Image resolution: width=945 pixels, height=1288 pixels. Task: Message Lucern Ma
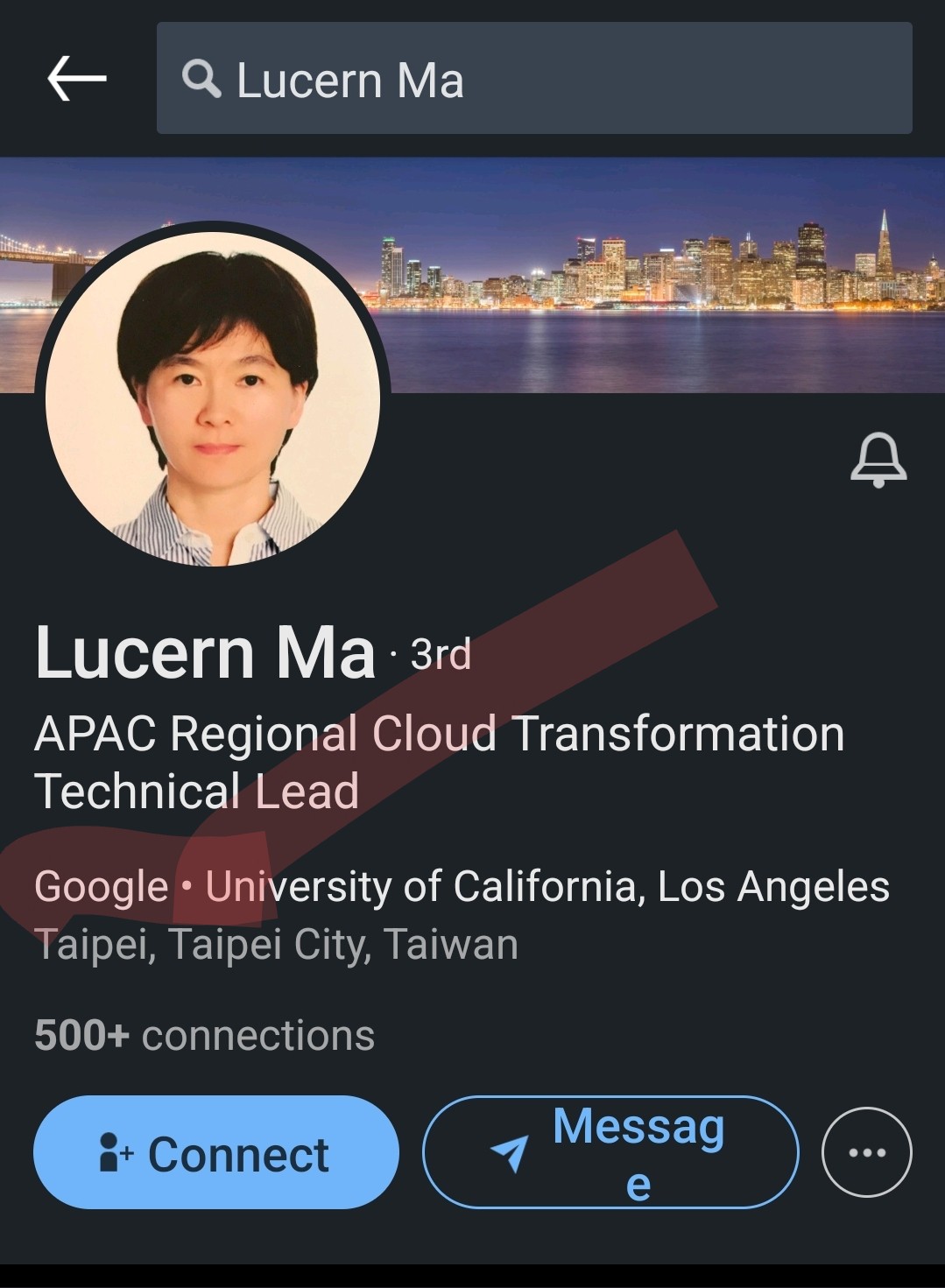610,1152
